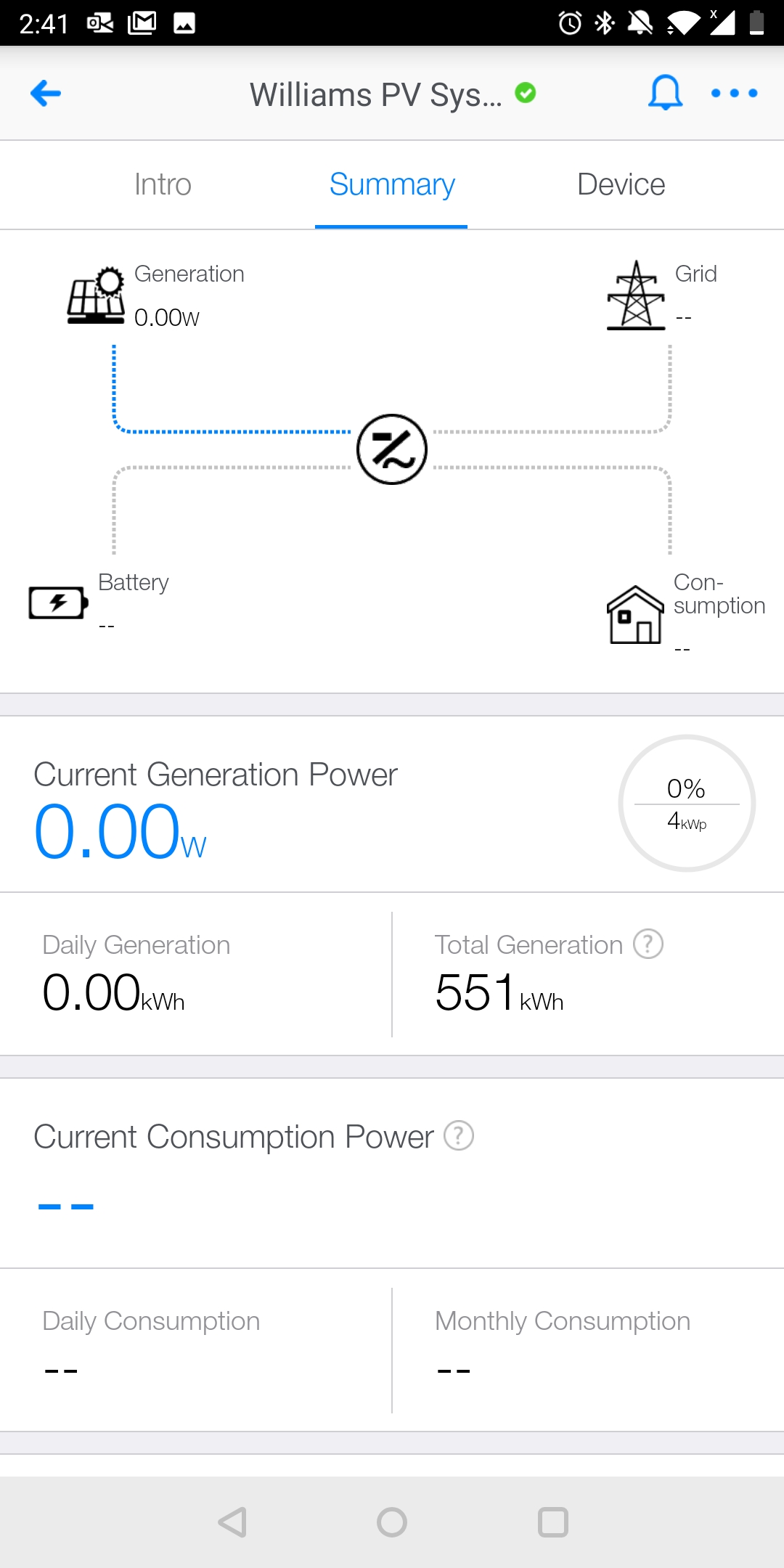Image resolution: width=784 pixels, height=1568 pixels.
Task: Open the three-dot overflow menu
Action: coord(733,93)
